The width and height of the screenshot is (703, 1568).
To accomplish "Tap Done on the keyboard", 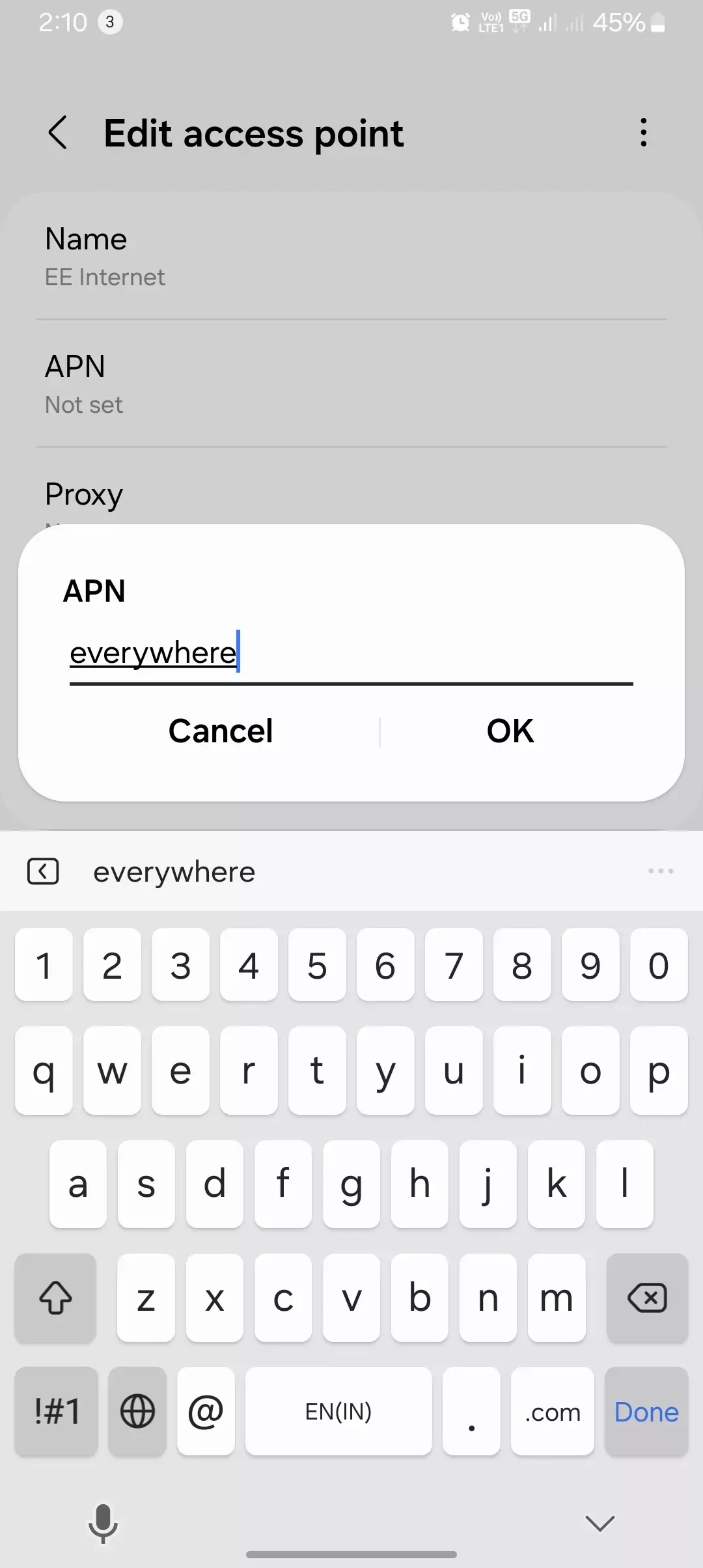I will point(646,1412).
